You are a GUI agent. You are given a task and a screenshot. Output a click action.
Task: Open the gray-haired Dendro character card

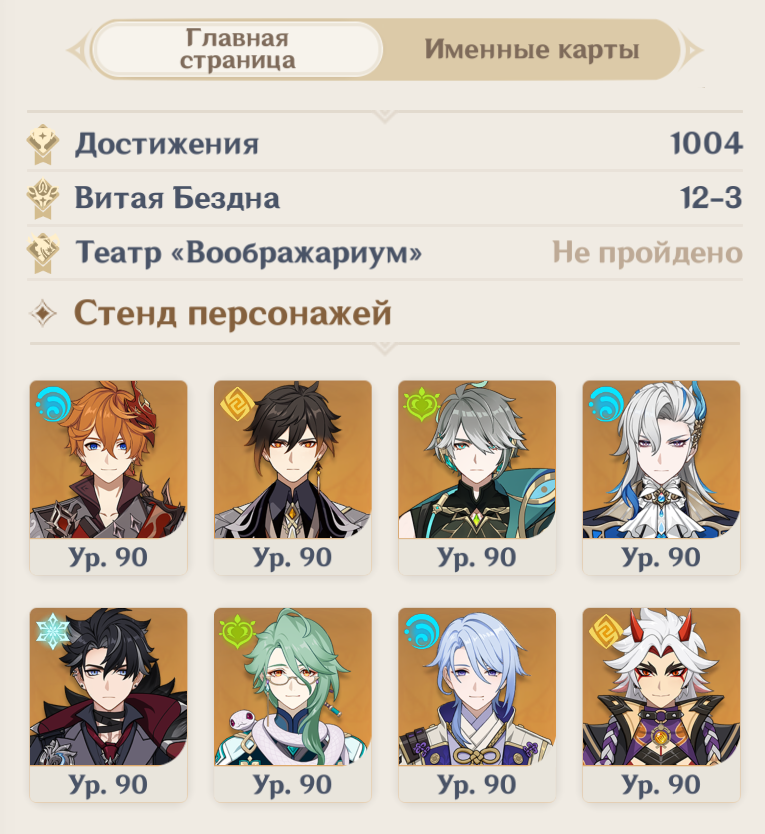coord(477,476)
